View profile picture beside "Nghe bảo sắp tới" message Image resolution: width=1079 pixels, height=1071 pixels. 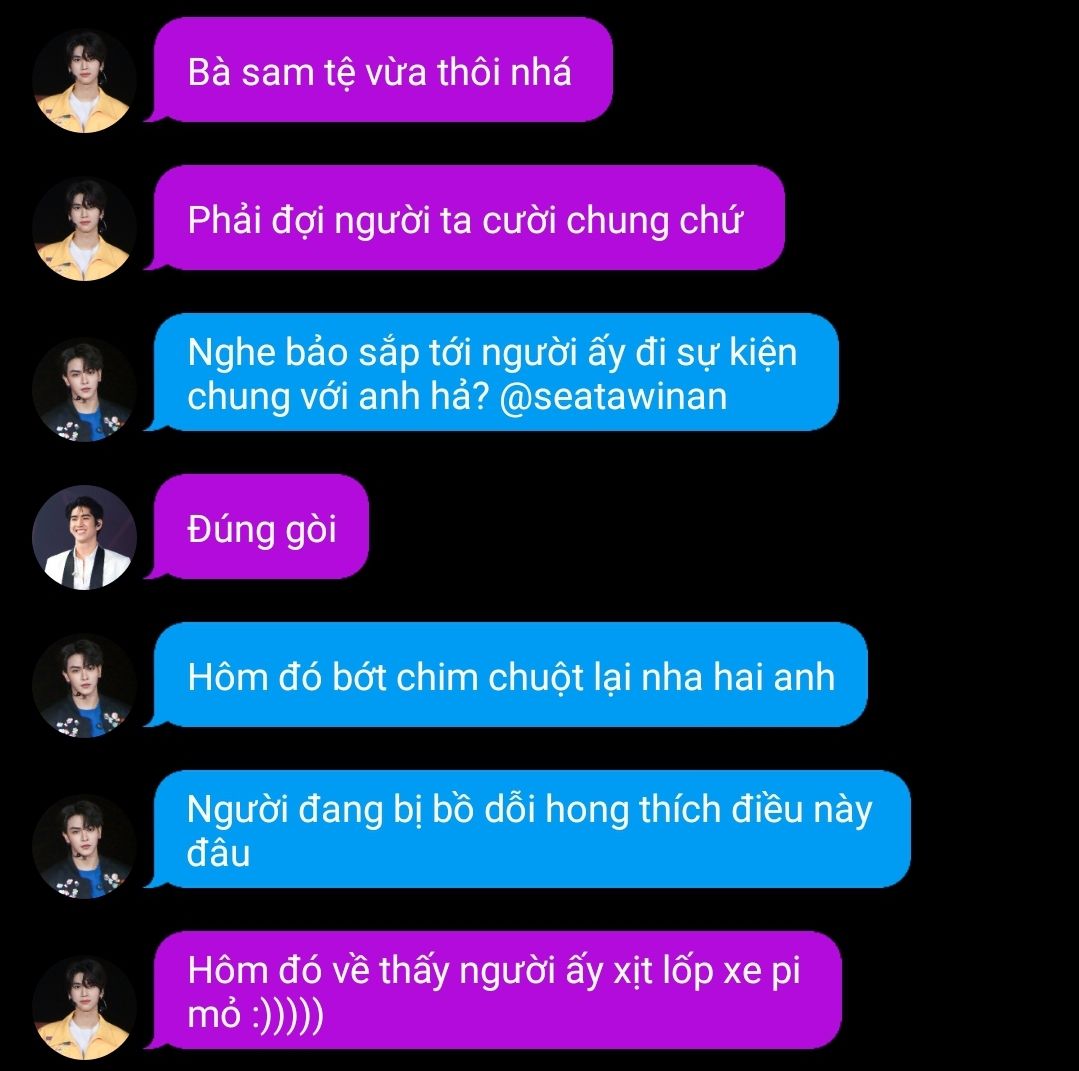coord(84,390)
